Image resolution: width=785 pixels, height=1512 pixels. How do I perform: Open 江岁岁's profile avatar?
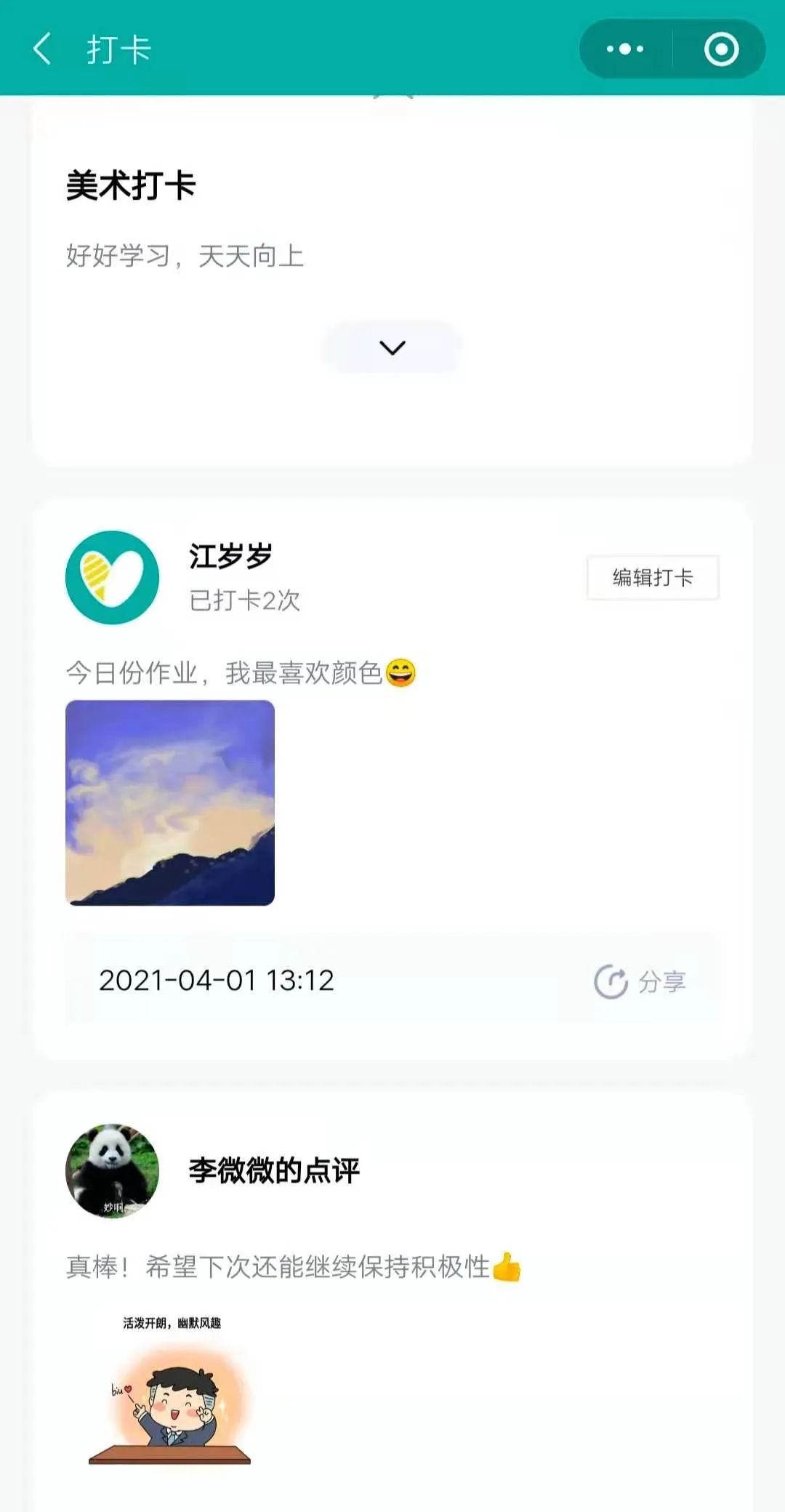click(112, 578)
